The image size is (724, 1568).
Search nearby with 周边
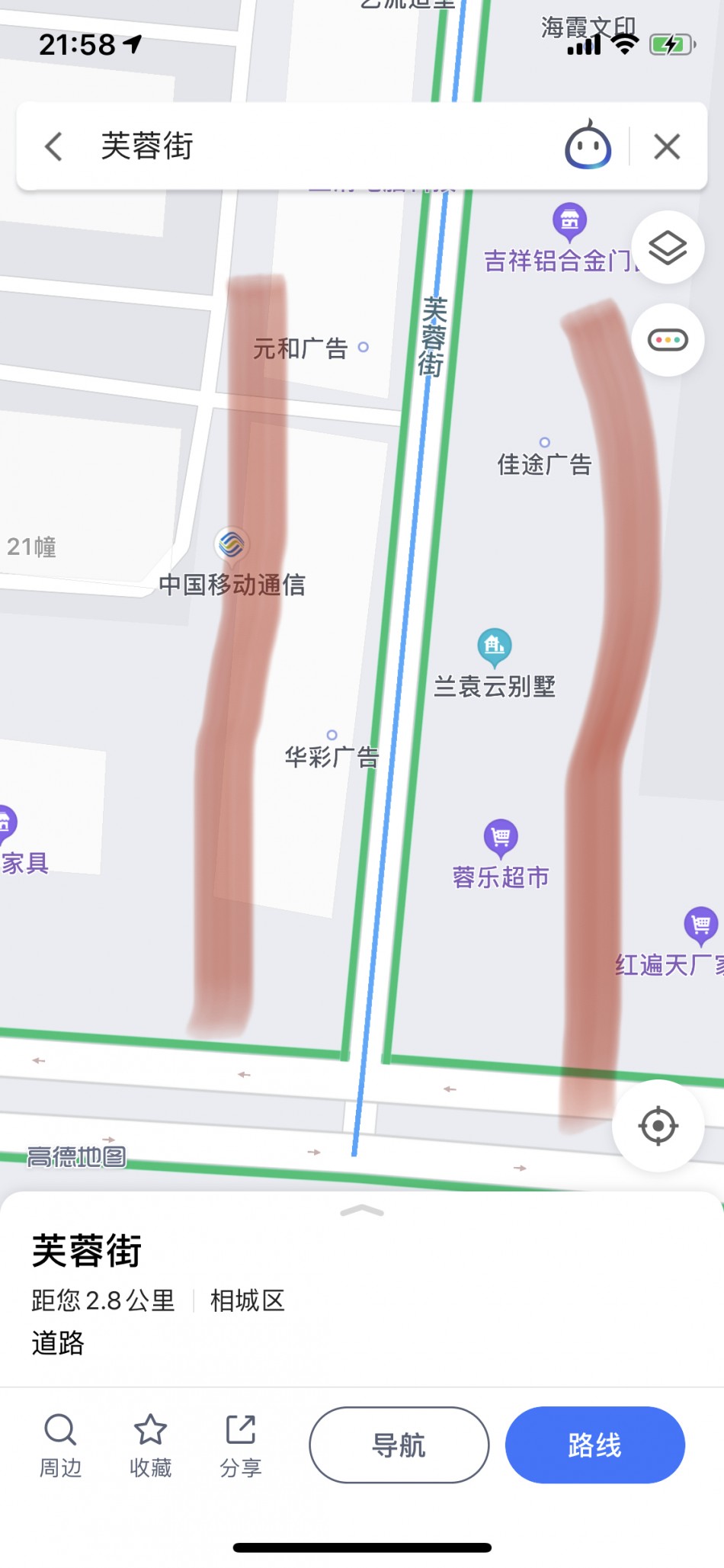[60, 1445]
